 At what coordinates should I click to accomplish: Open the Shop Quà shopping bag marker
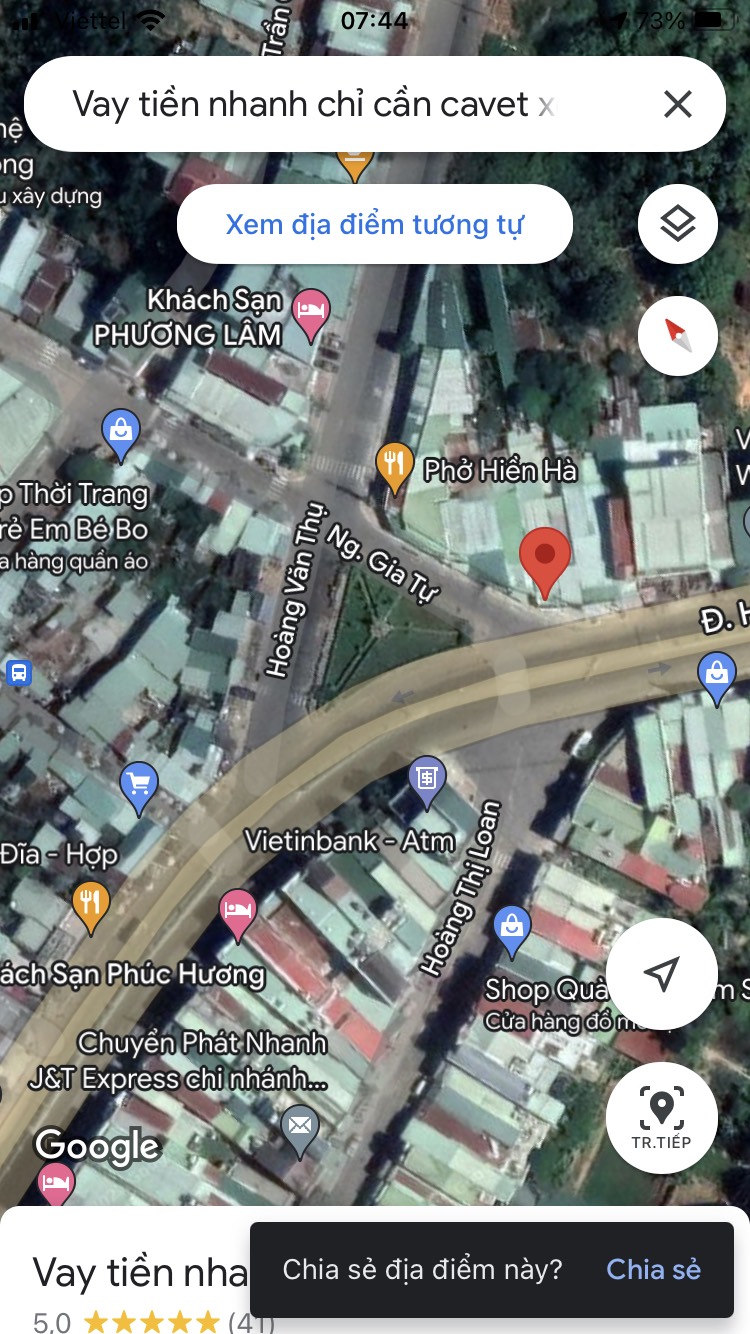coord(512,929)
